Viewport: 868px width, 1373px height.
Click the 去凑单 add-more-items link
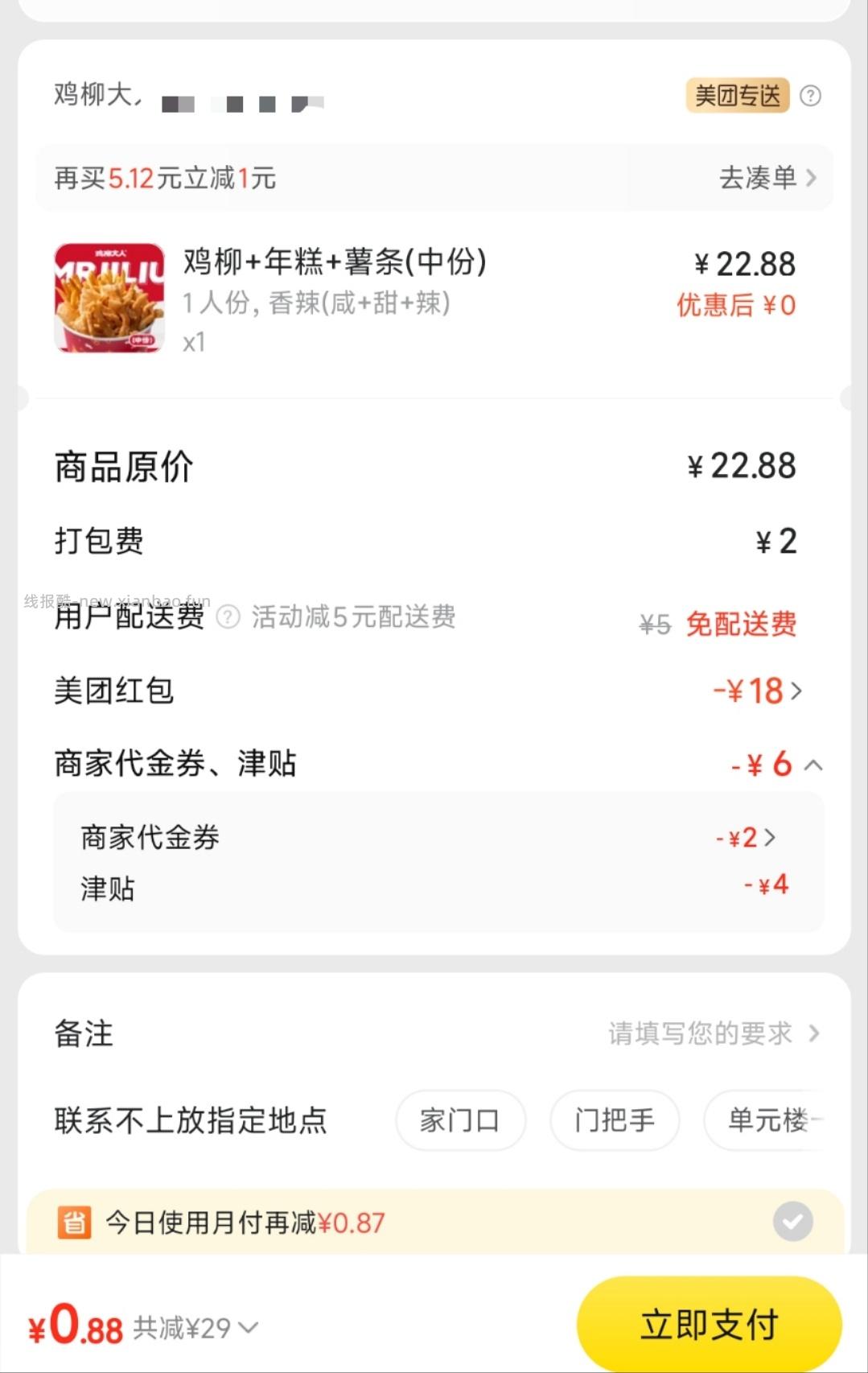[759, 178]
